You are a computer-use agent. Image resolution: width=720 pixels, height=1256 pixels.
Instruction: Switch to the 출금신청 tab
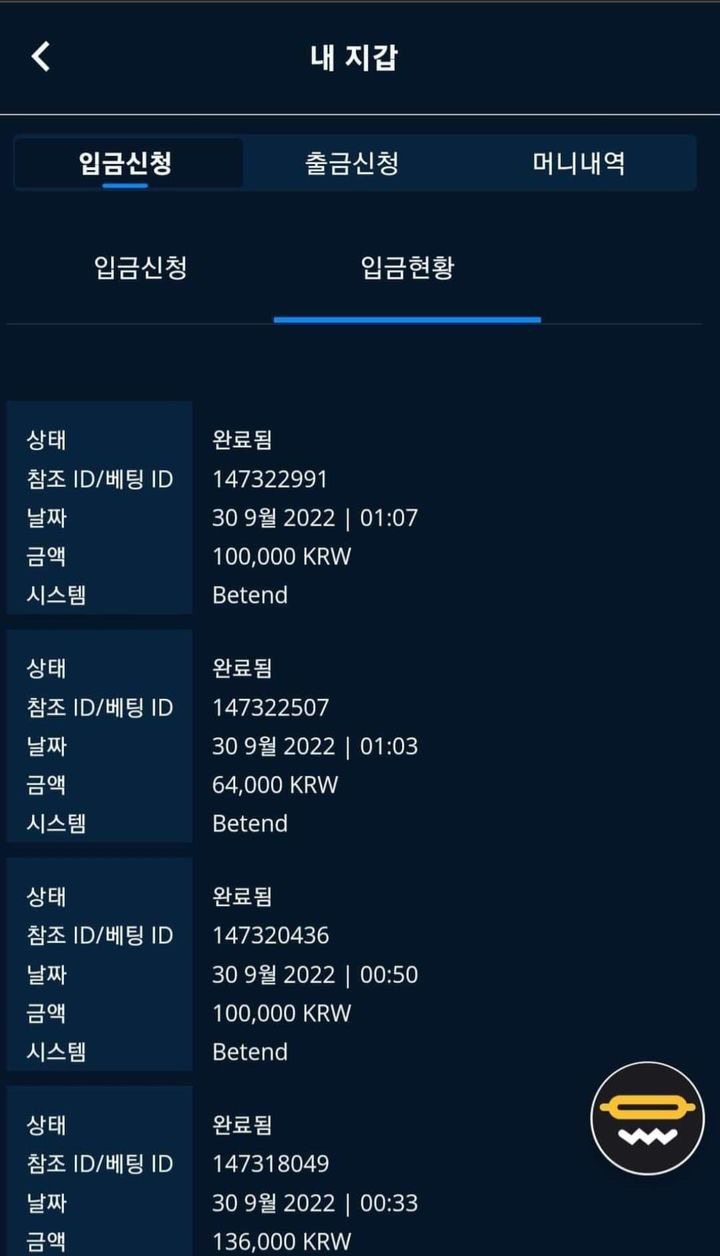pos(352,163)
